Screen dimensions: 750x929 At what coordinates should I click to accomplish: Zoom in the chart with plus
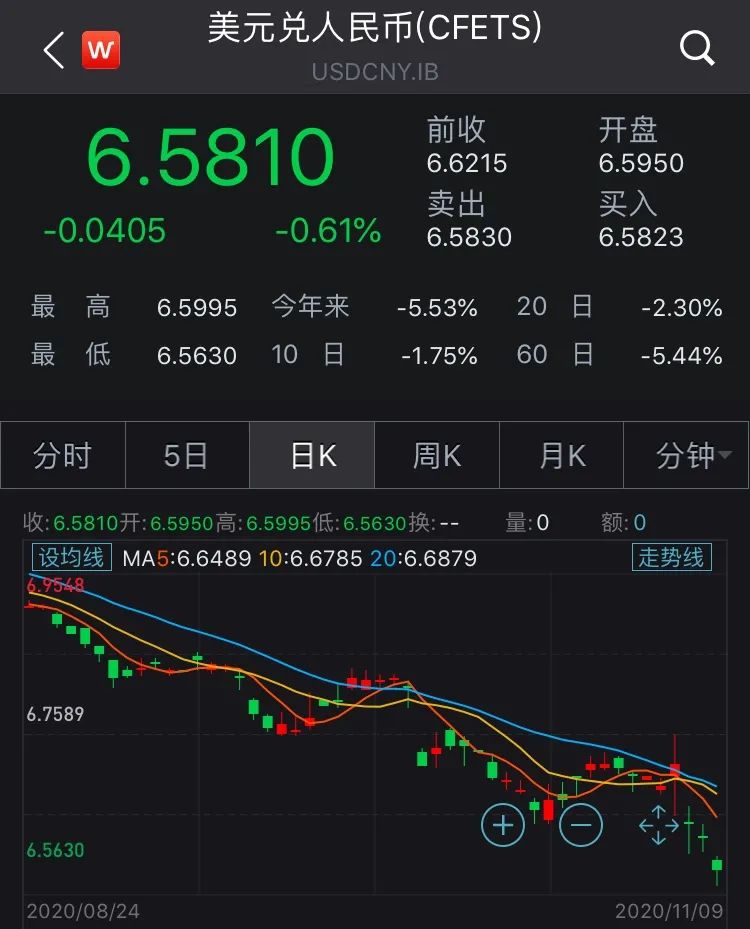point(503,825)
